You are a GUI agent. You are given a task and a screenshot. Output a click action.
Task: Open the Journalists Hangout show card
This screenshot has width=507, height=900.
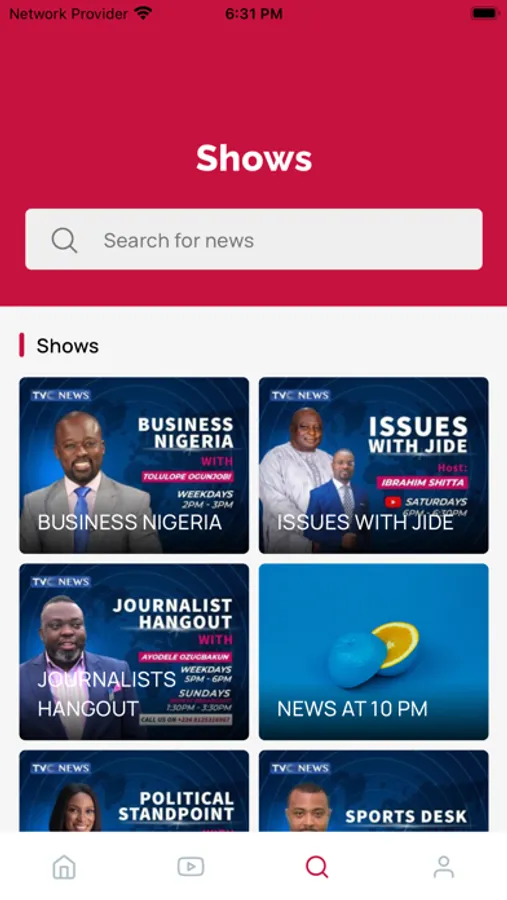coord(134,652)
